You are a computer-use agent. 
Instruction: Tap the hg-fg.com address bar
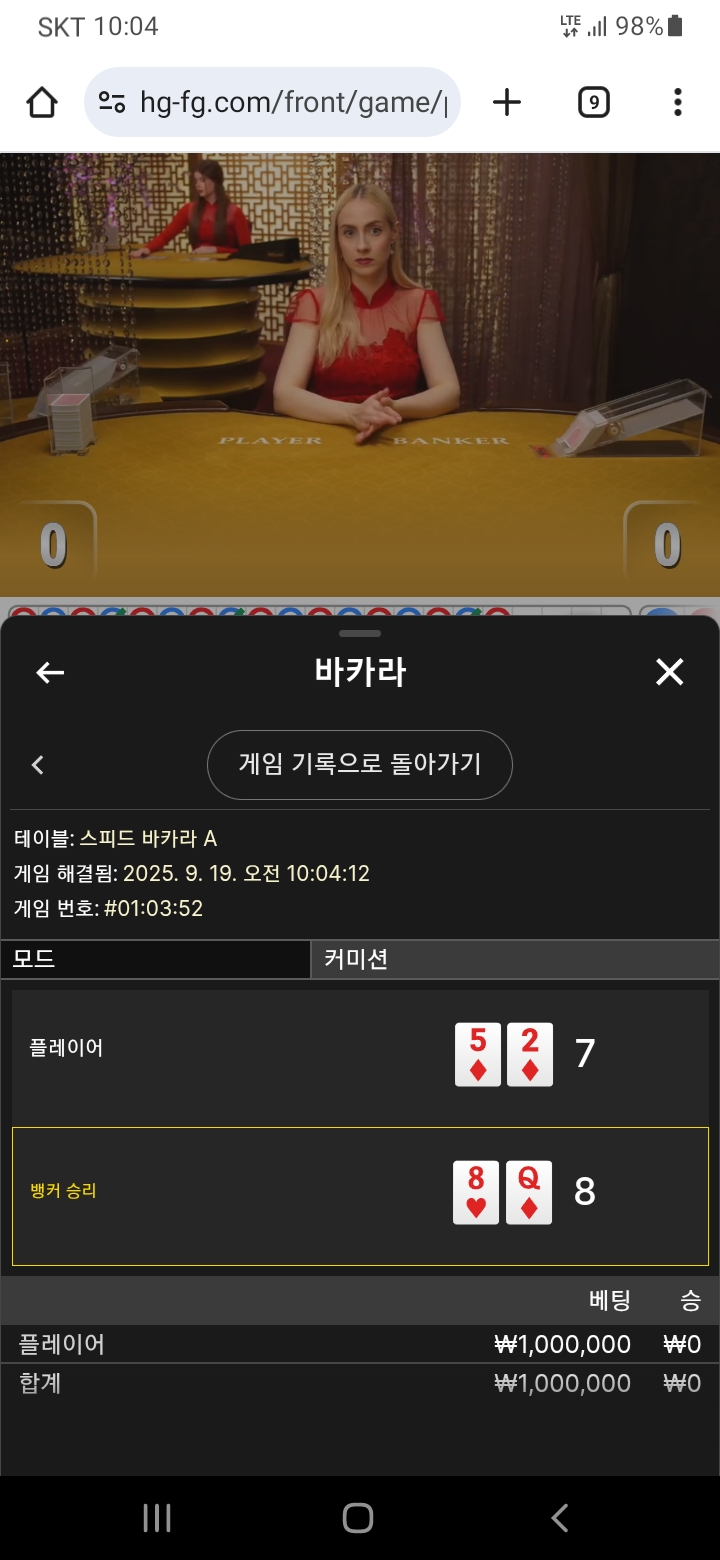[x=272, y=102]
